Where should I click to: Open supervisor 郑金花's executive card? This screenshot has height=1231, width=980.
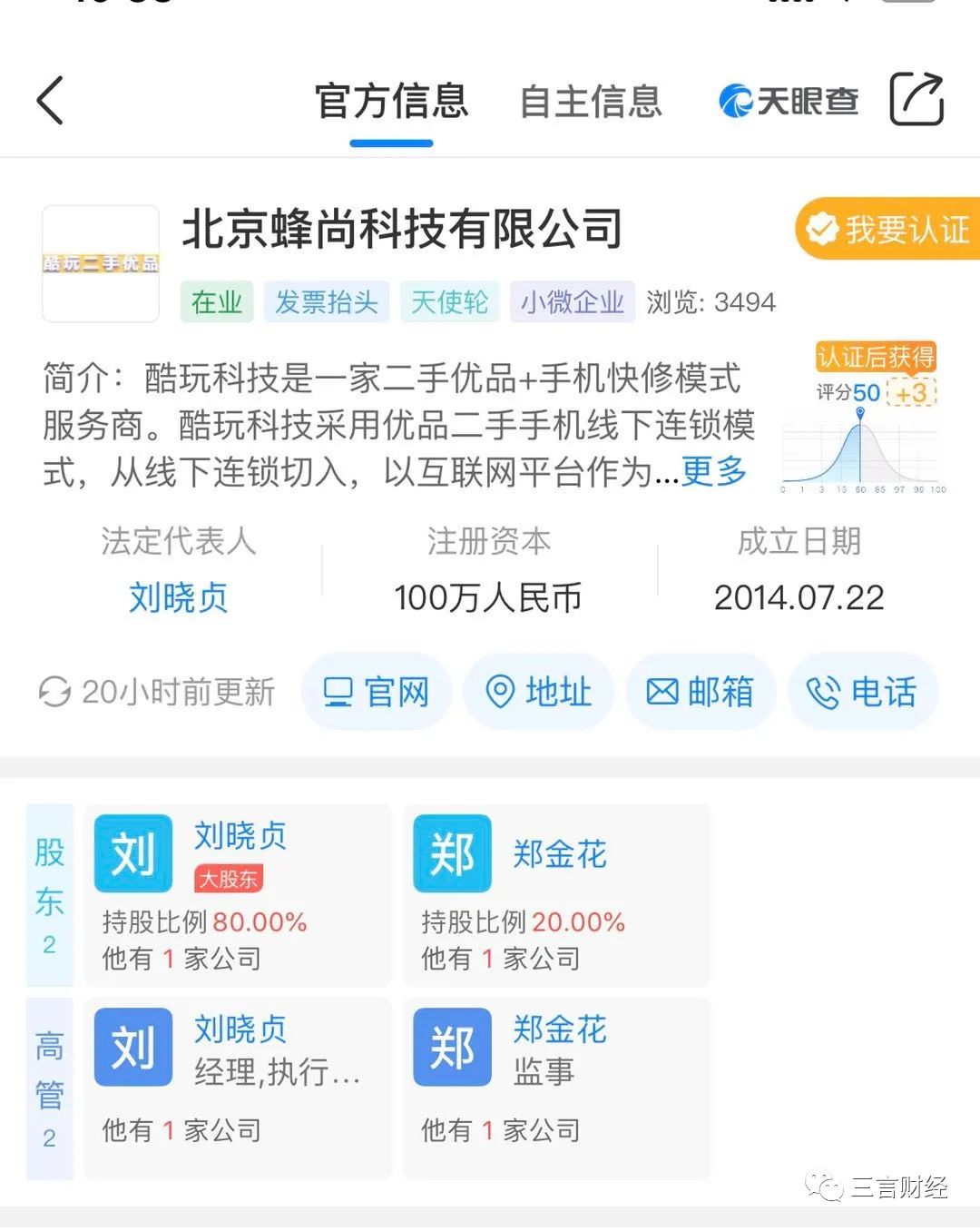pyautogui.click(x=556, y=1088)
